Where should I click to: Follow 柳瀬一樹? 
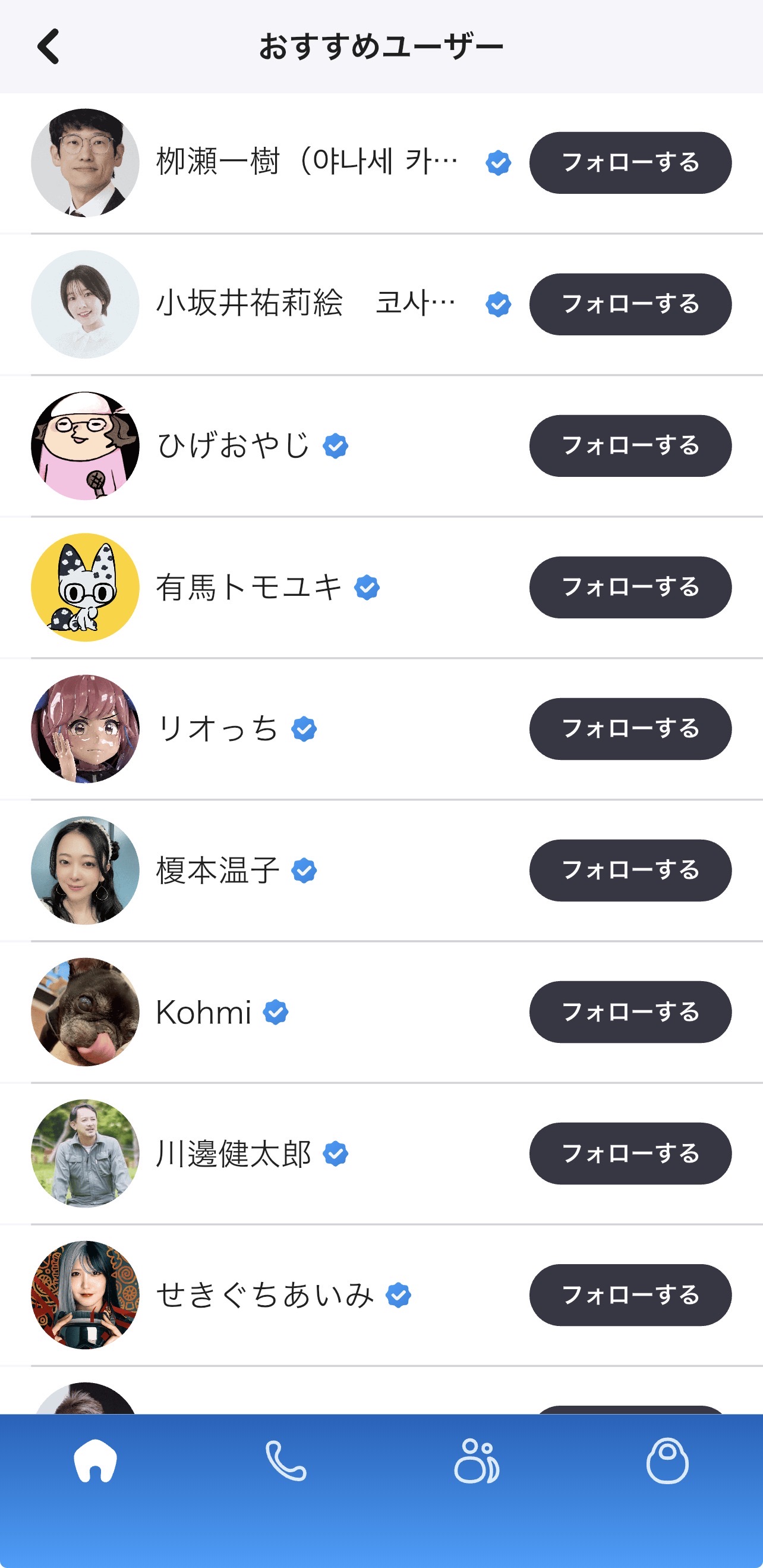(630, 163)
